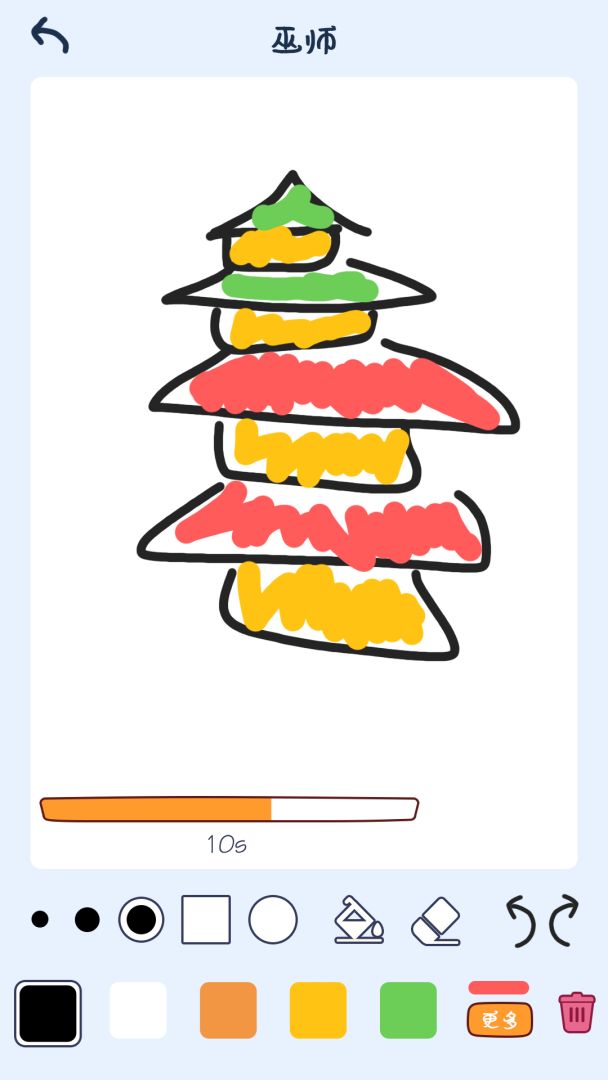This screenshot has height=1080, width=608.
Task: Go back using the top-left arrow
Action: click(x=49, y=36)
